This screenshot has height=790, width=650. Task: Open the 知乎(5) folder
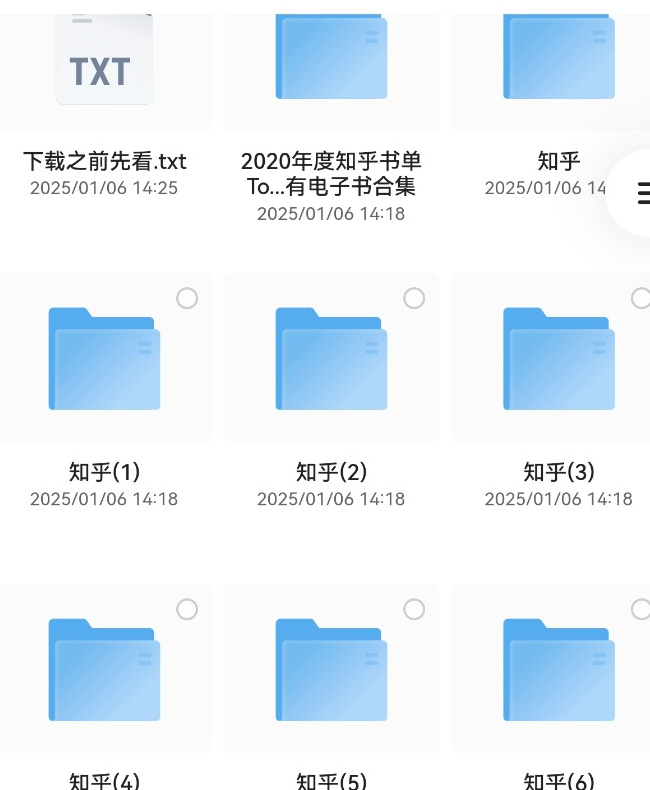pyautogui.click(x=331, y=668)
